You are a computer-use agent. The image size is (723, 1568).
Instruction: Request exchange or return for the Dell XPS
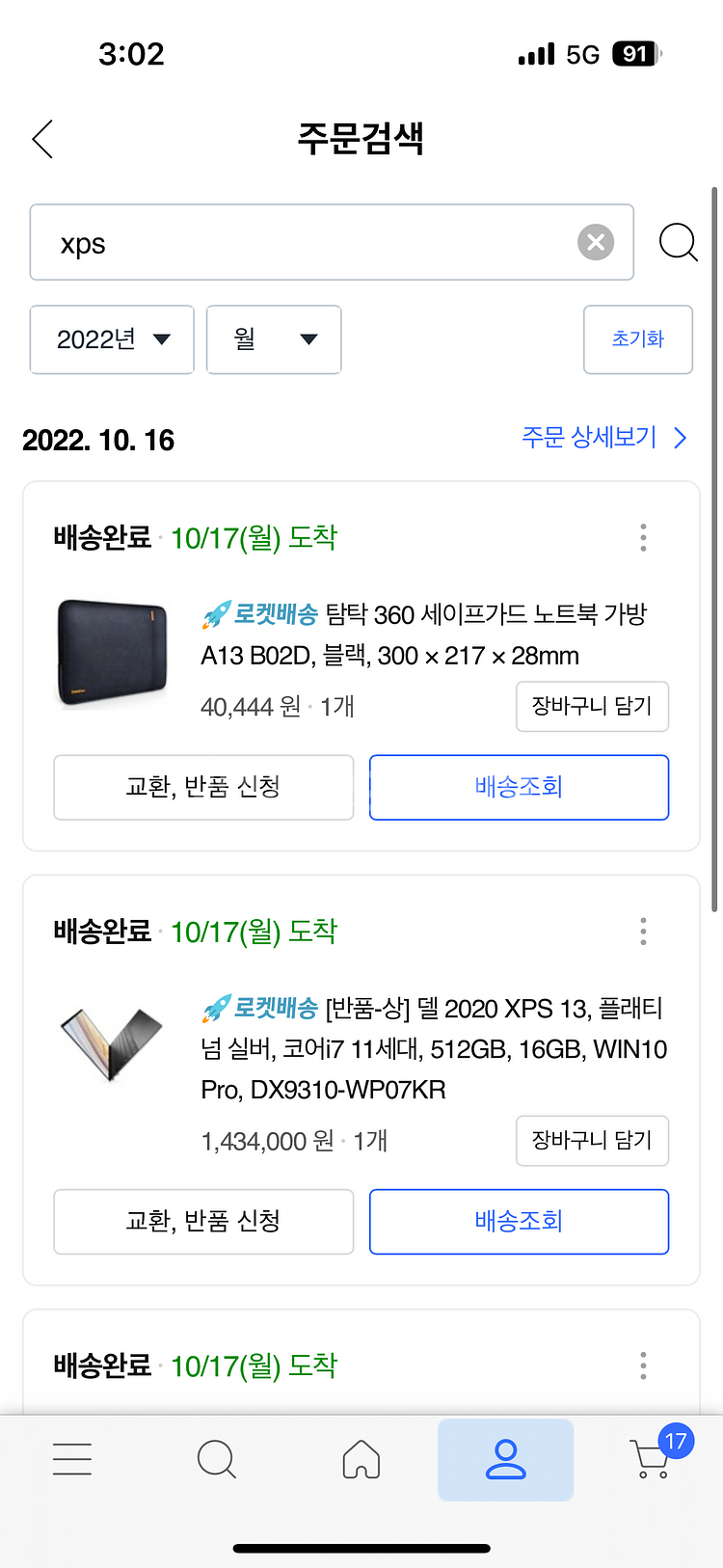[x=202, y=1222]
